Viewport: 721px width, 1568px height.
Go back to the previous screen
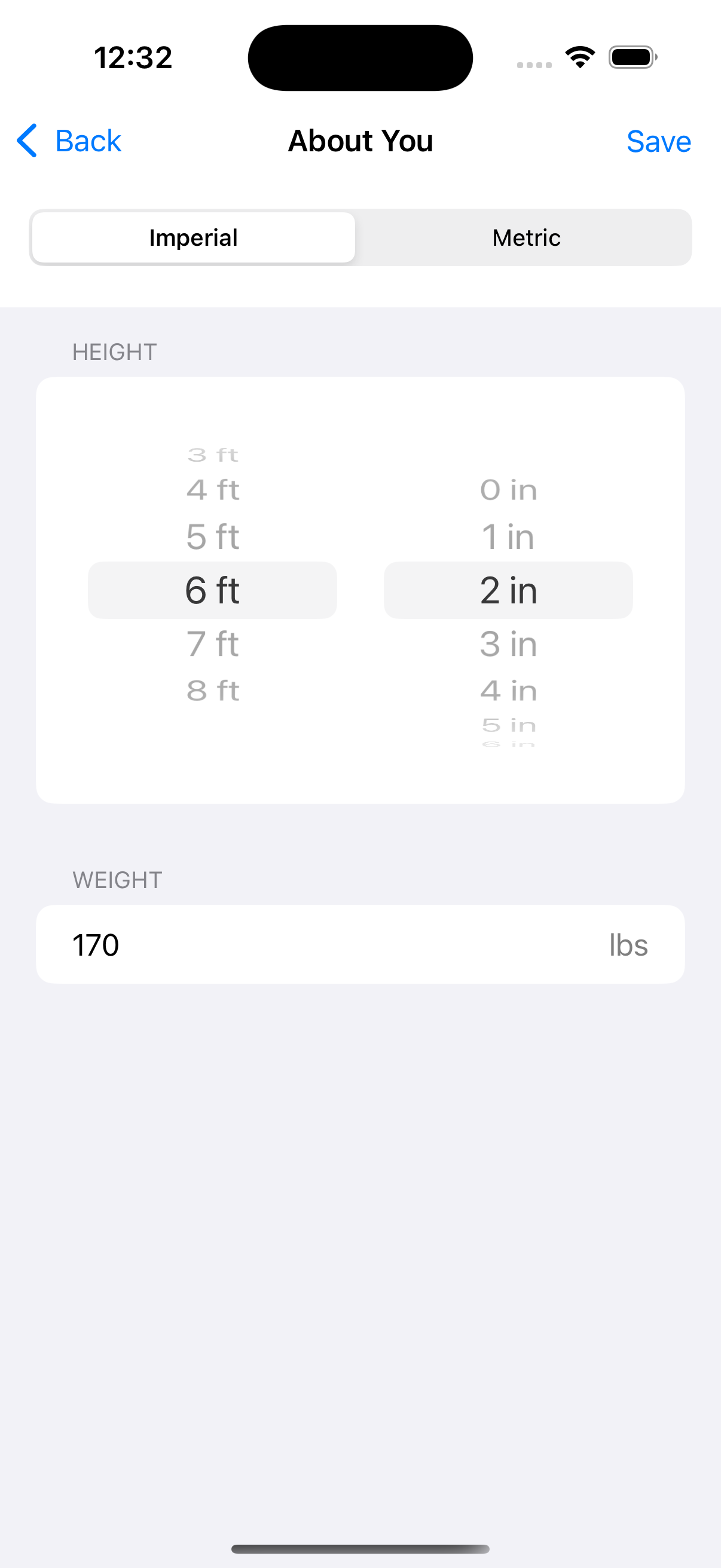tap(69, 141)
